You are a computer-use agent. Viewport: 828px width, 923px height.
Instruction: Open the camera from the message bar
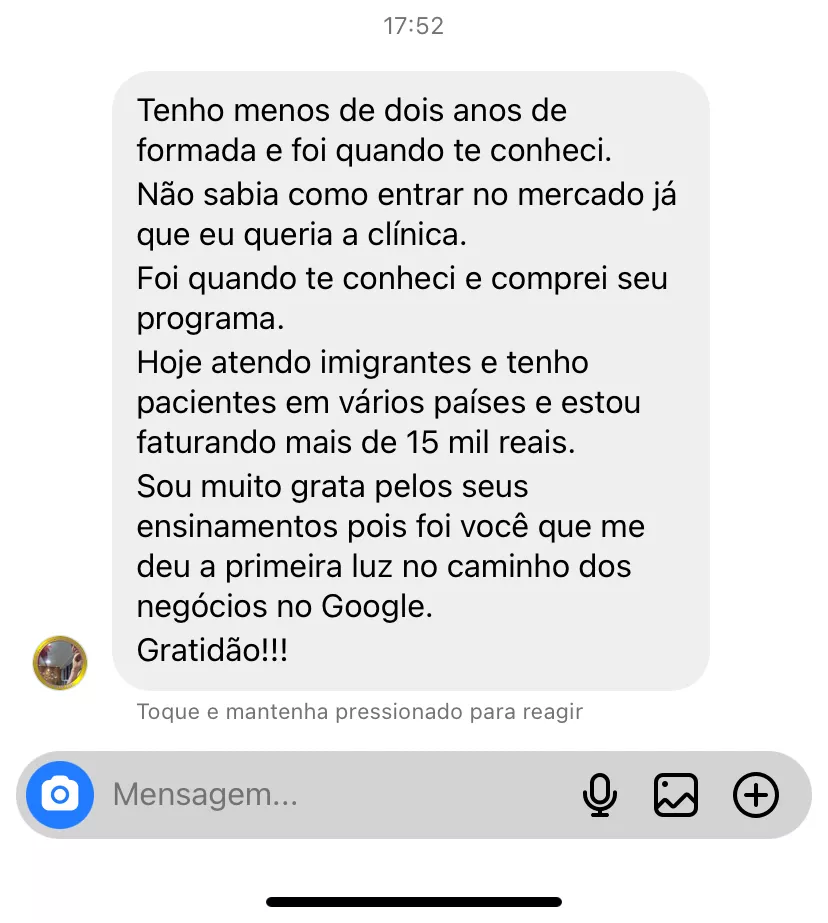click(60, 795)
